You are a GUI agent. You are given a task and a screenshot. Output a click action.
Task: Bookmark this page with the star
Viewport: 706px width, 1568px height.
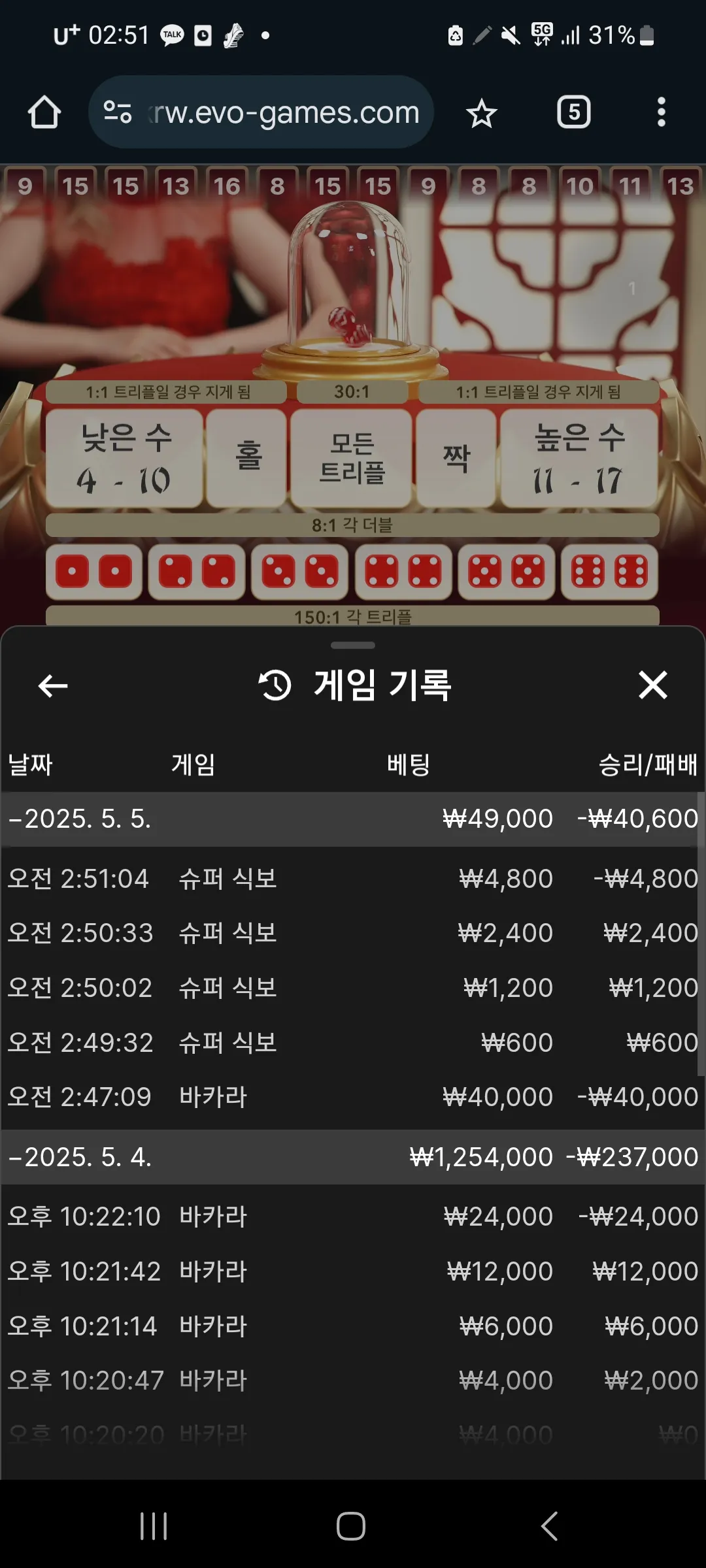pyautogui.click(x=482, y=113)
